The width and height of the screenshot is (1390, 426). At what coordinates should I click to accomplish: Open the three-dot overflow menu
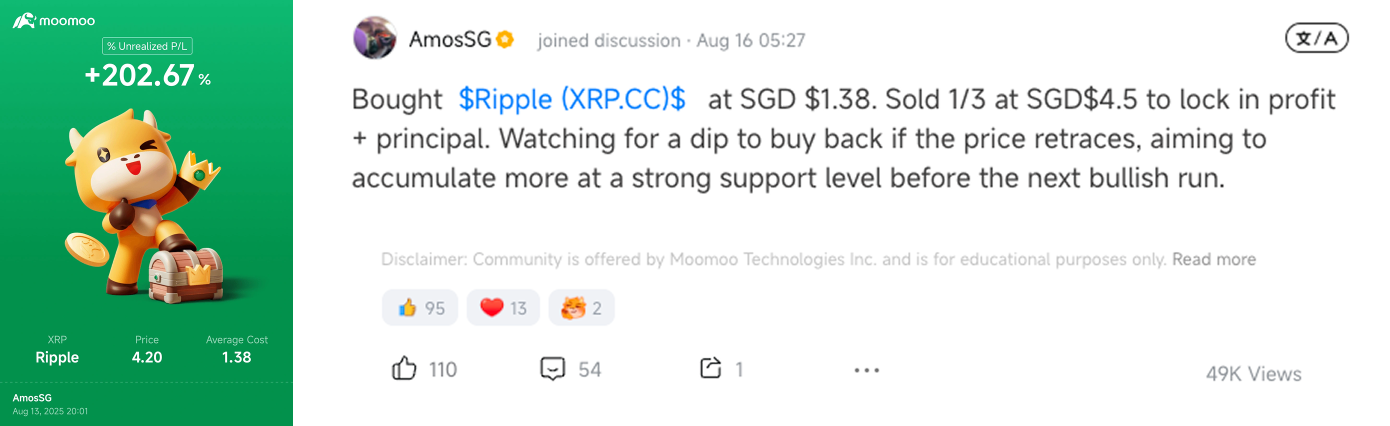(x=866, y=370)
